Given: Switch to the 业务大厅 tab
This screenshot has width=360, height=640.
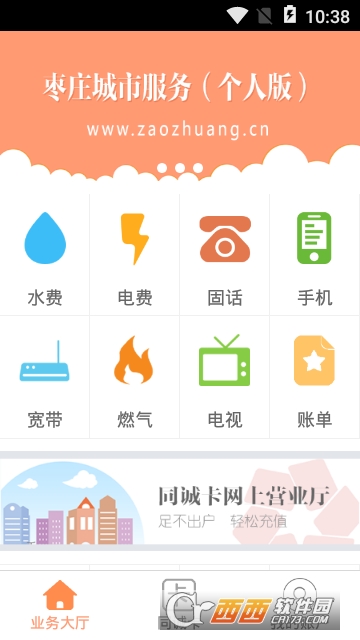Looking at the screenshot, I should pyautogui.click(x=60, y=605).
